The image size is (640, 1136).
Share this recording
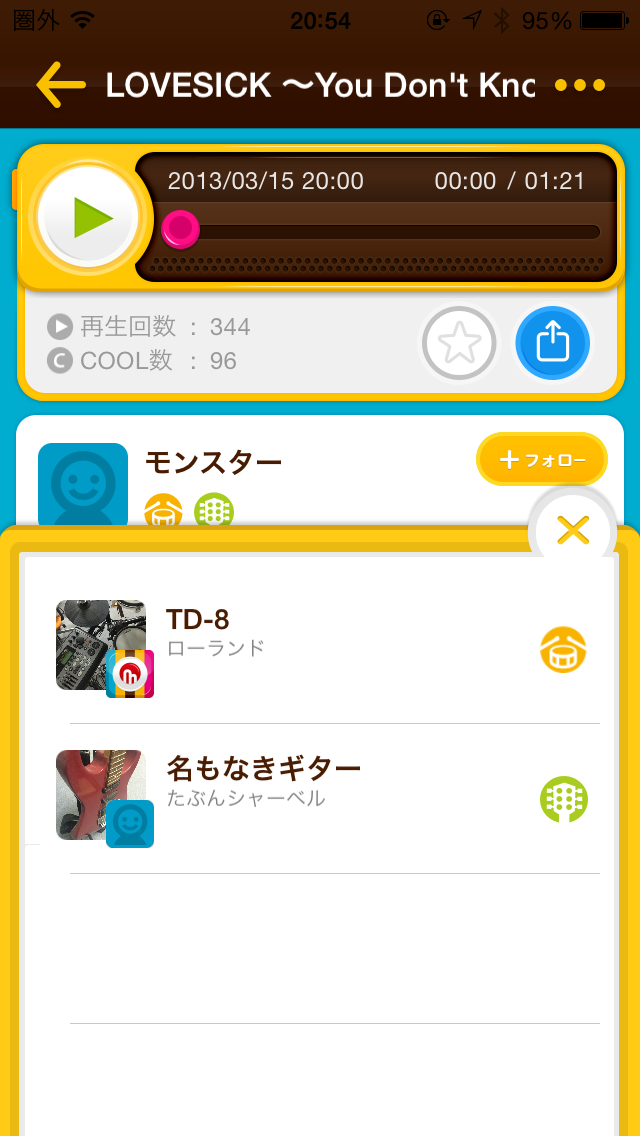click(x=553, y=343)
